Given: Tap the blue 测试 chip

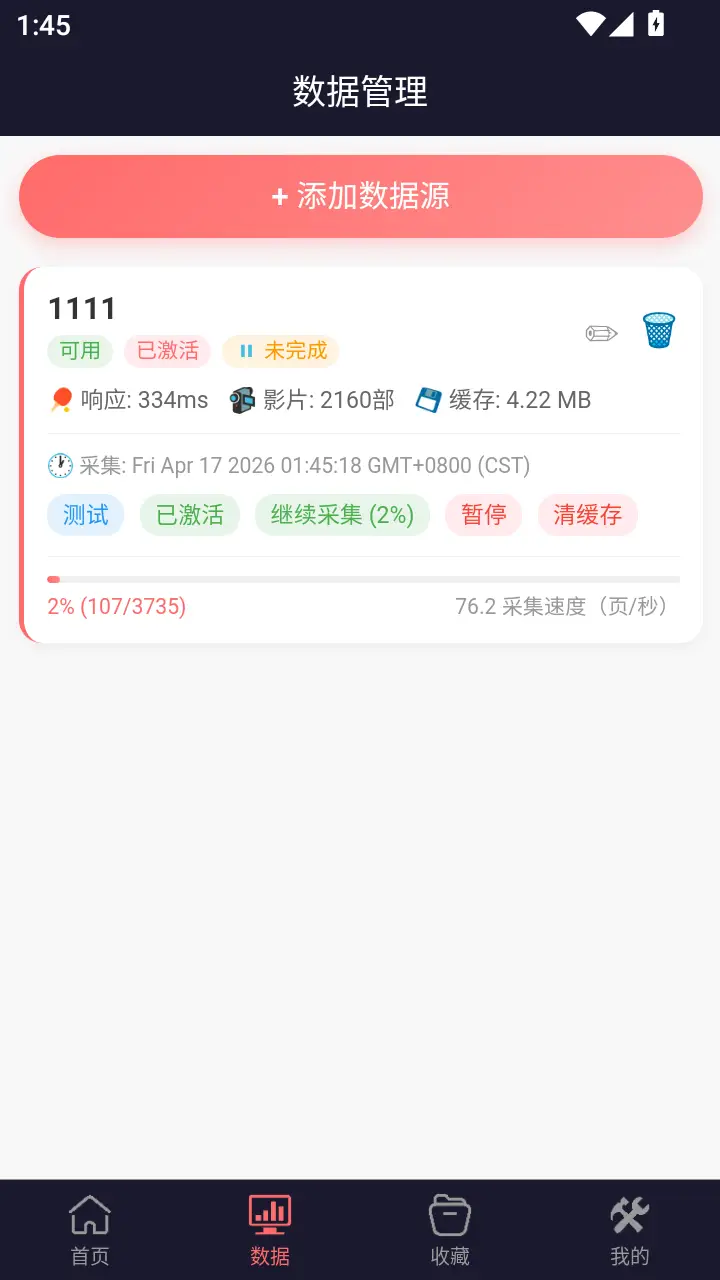Looking at the screenshot, I should 86,515.
